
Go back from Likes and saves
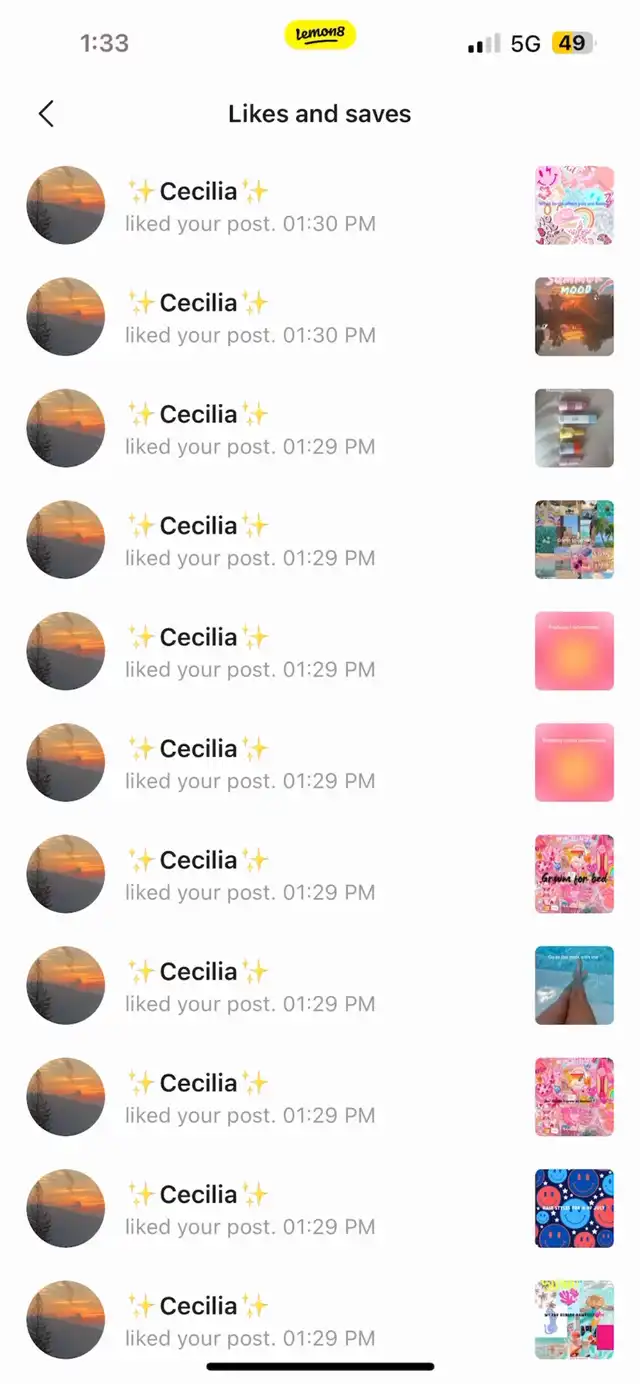pos(46,114)
